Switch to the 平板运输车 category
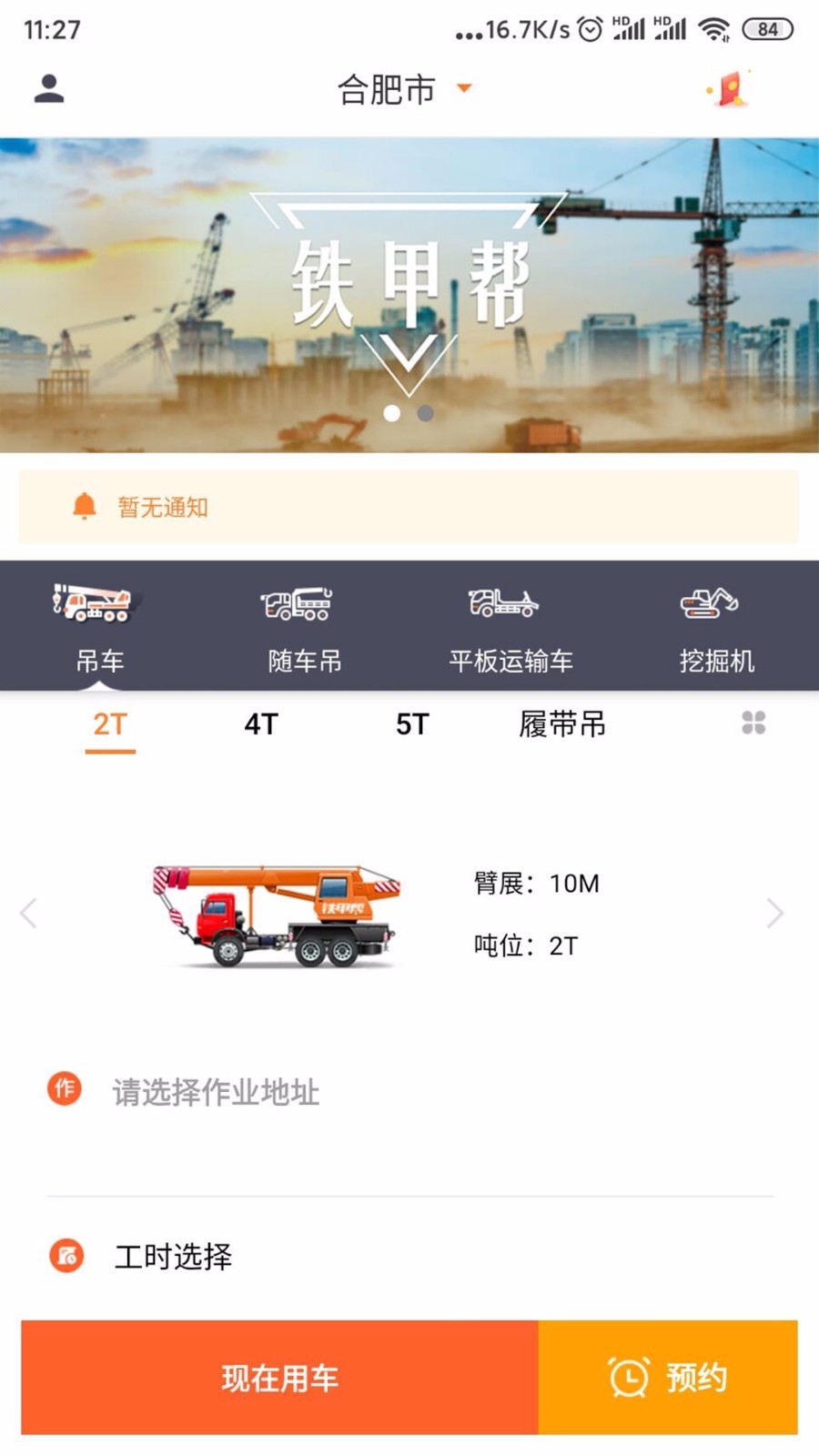 pos(511,626)
